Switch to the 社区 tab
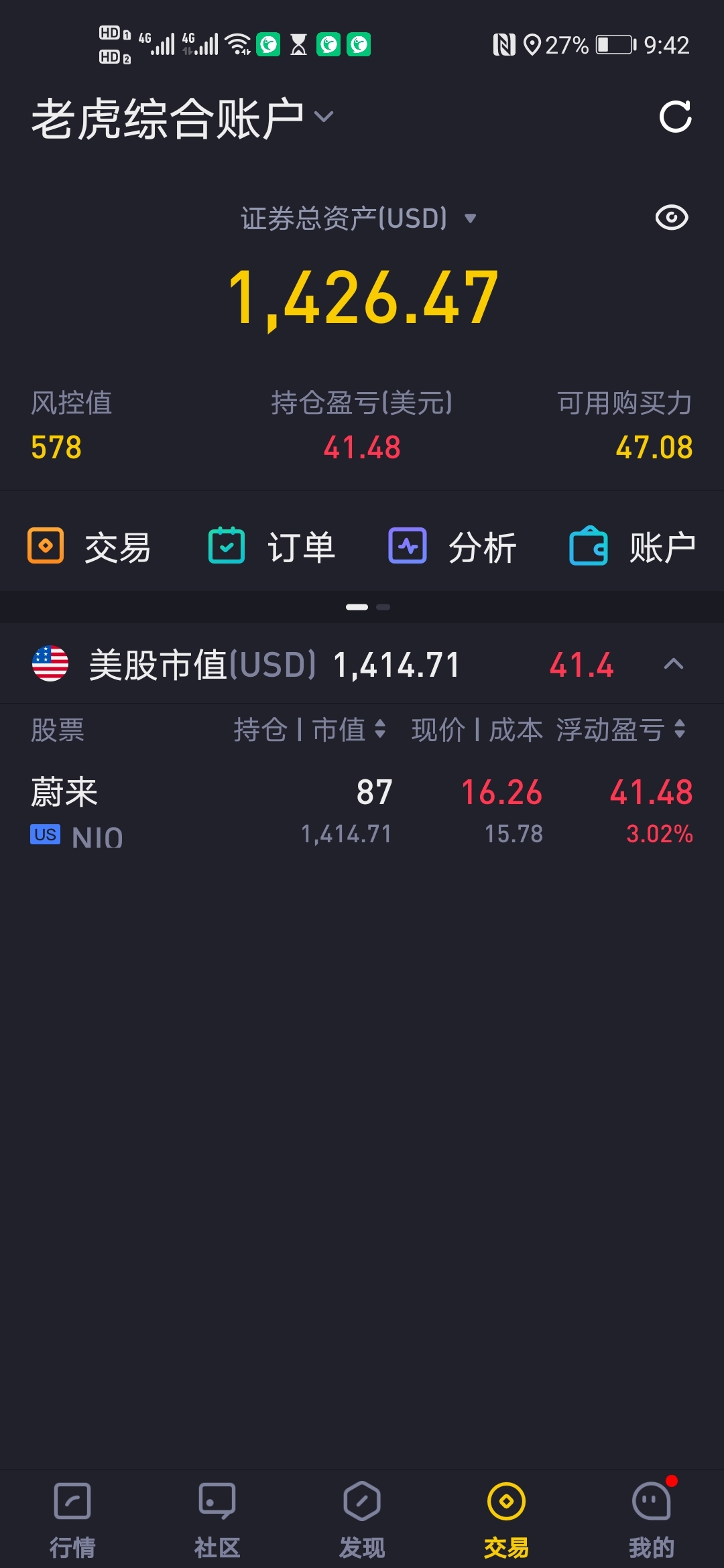 coord(217,1519)
